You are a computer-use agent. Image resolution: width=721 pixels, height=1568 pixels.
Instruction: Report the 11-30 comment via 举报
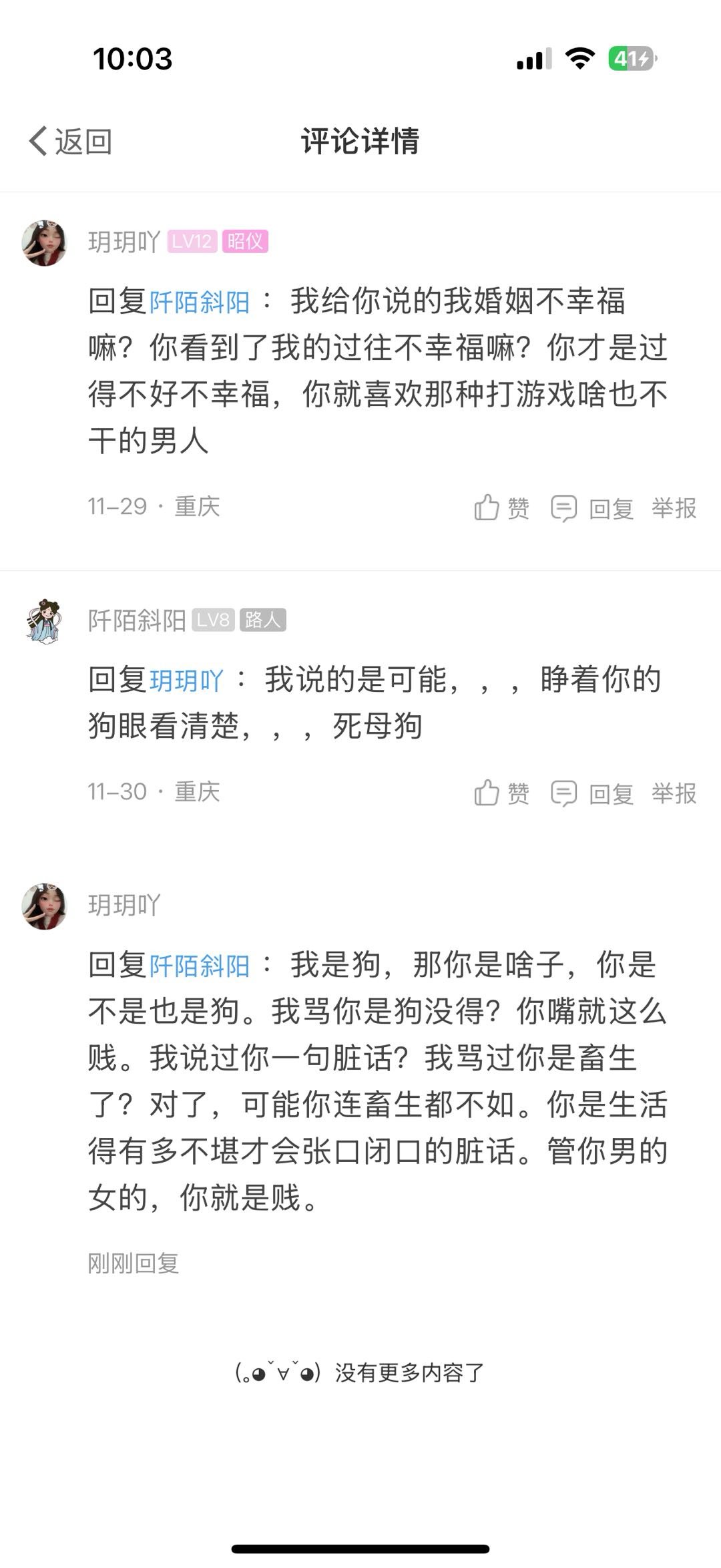click(x=674, y=793)
